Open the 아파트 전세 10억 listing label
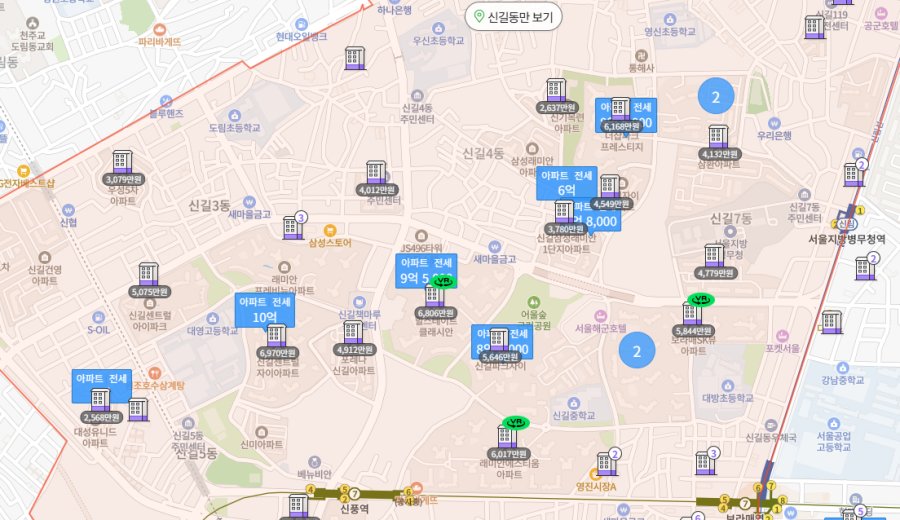The width and height of the screenshot is (900, 520). 265,309
